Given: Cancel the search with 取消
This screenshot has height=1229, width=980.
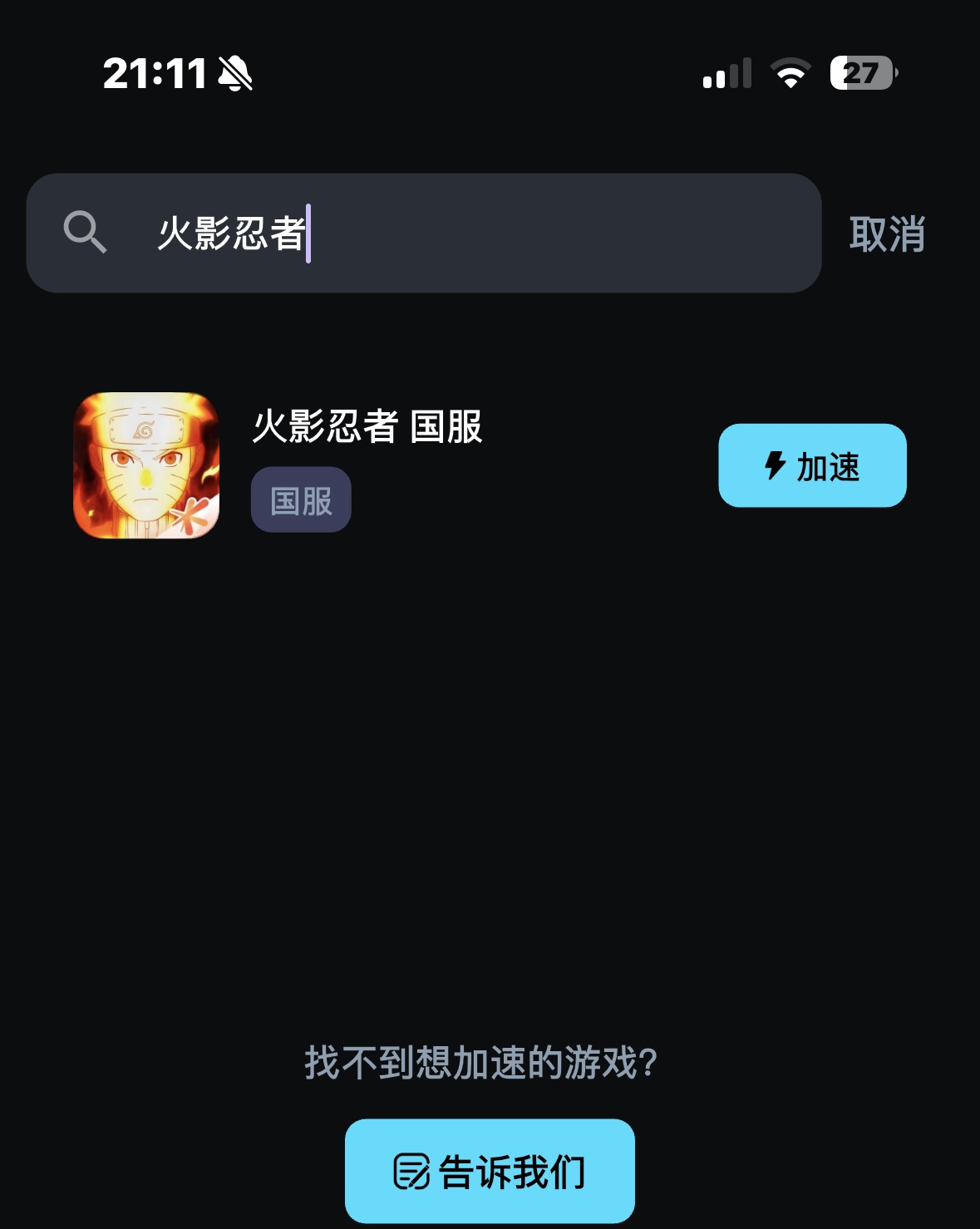Looking at the screenshot, I should pos(887,234).
